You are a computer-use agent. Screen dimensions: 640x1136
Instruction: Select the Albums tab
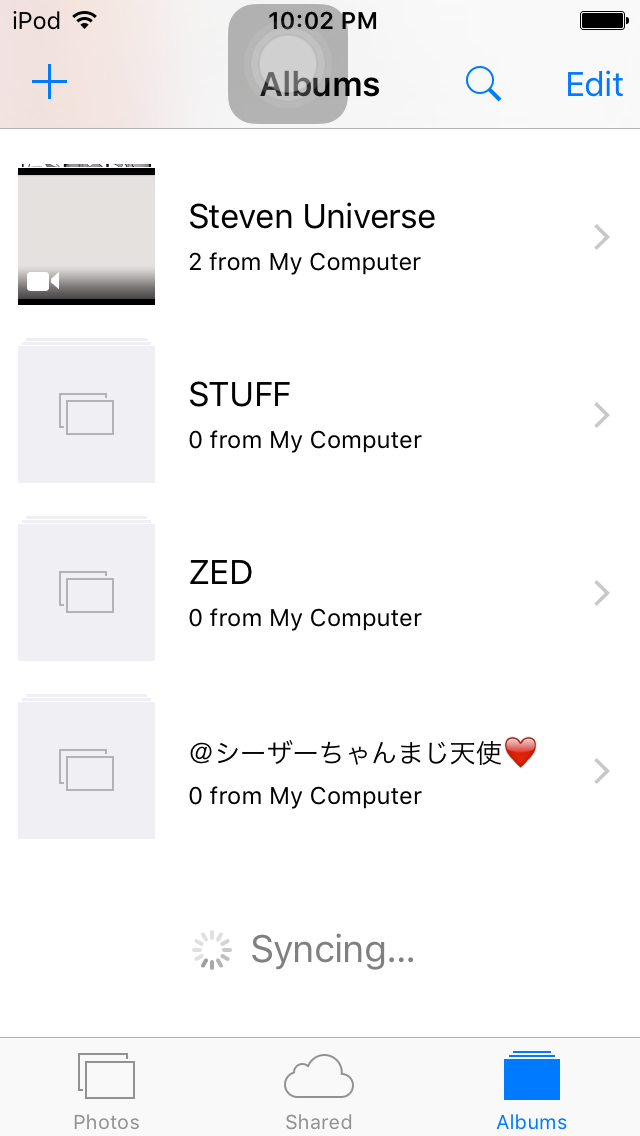point(531,1090)
